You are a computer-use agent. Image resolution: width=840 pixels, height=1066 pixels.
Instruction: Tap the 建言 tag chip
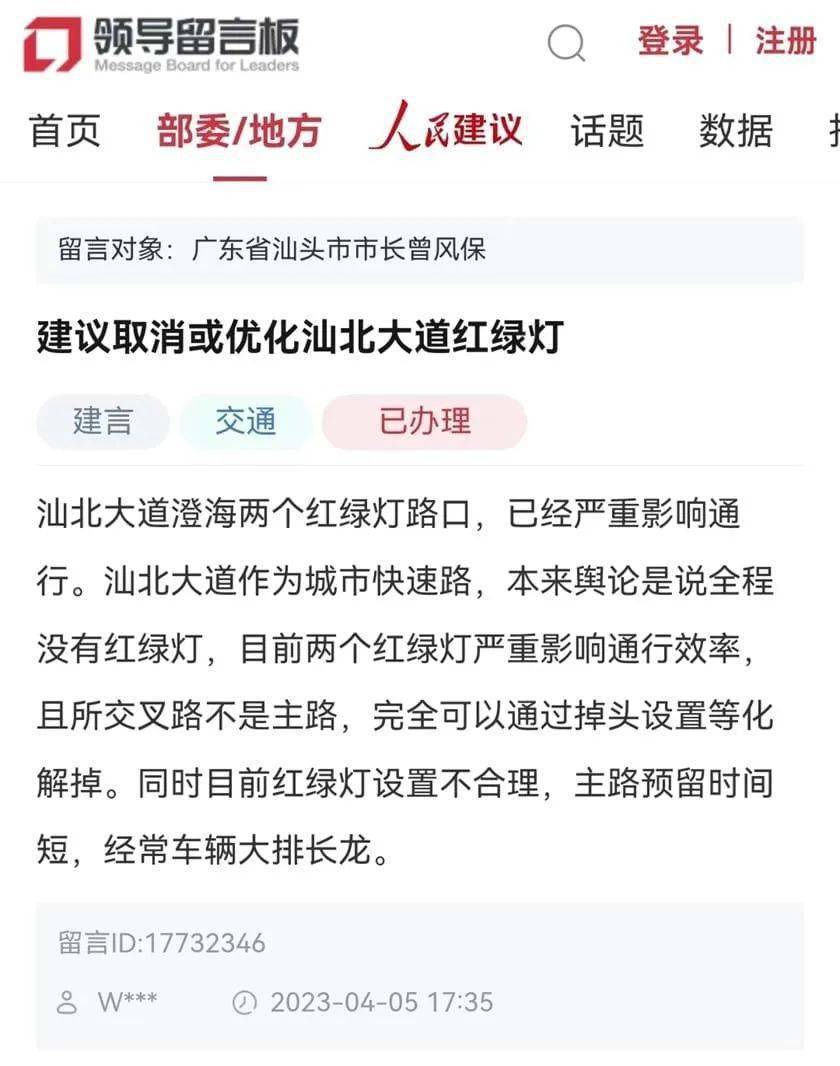coord(102,421)
